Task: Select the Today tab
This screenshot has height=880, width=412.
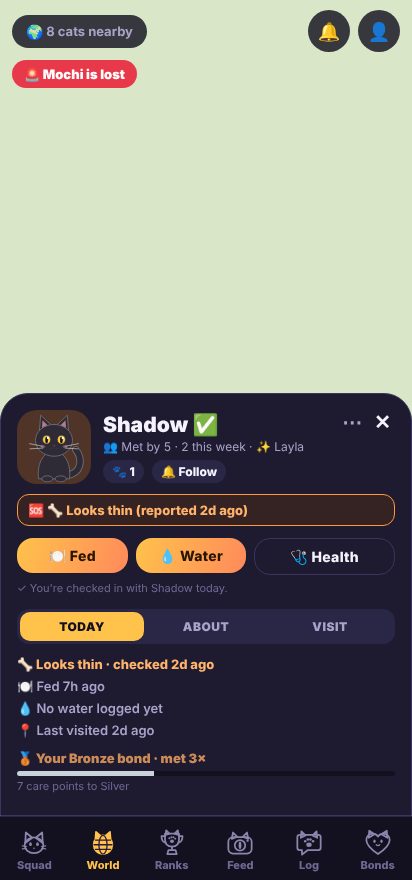Action: pyautogui.click(x=82, y=626)
